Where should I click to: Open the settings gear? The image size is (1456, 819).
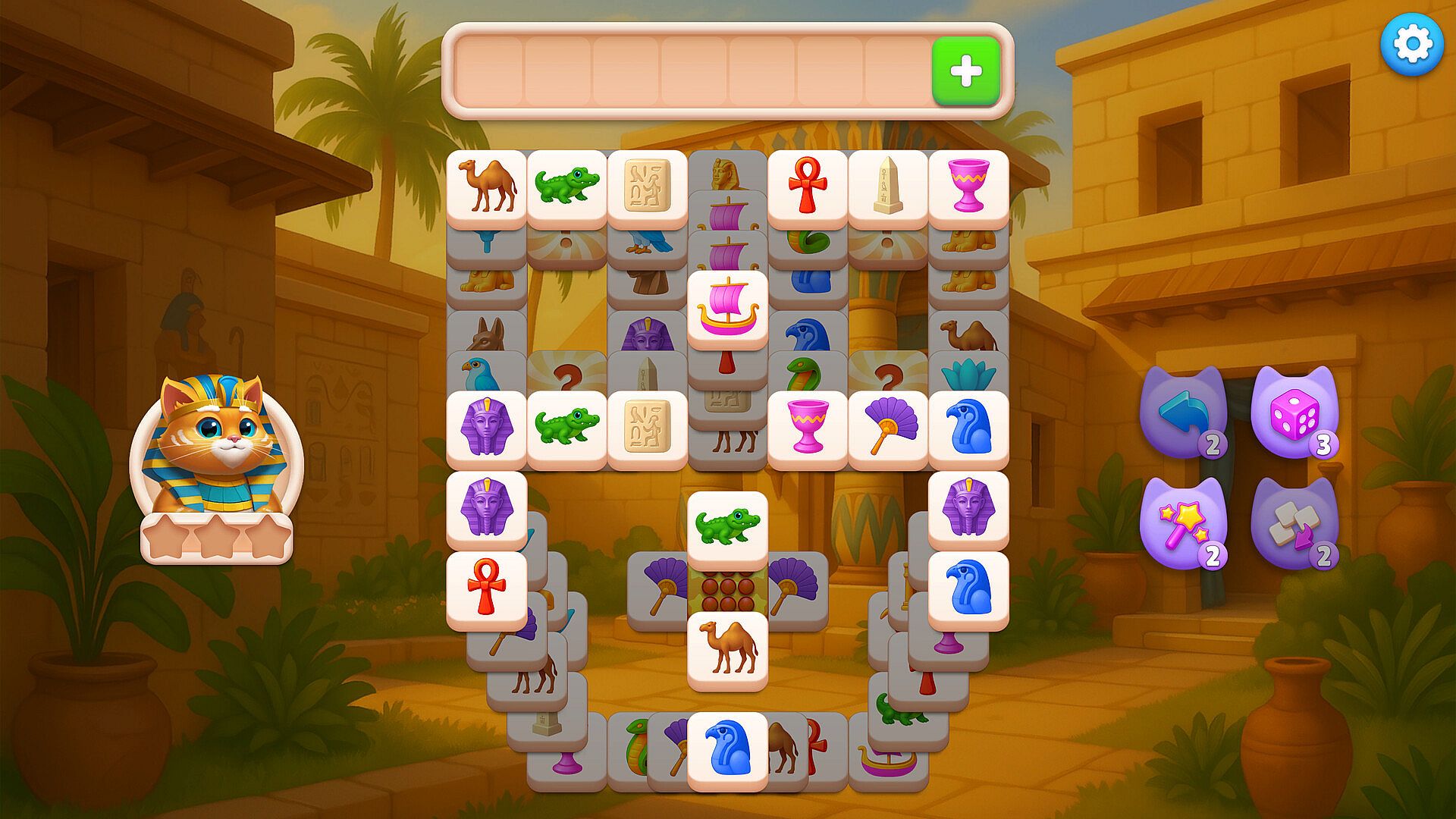1411,45
